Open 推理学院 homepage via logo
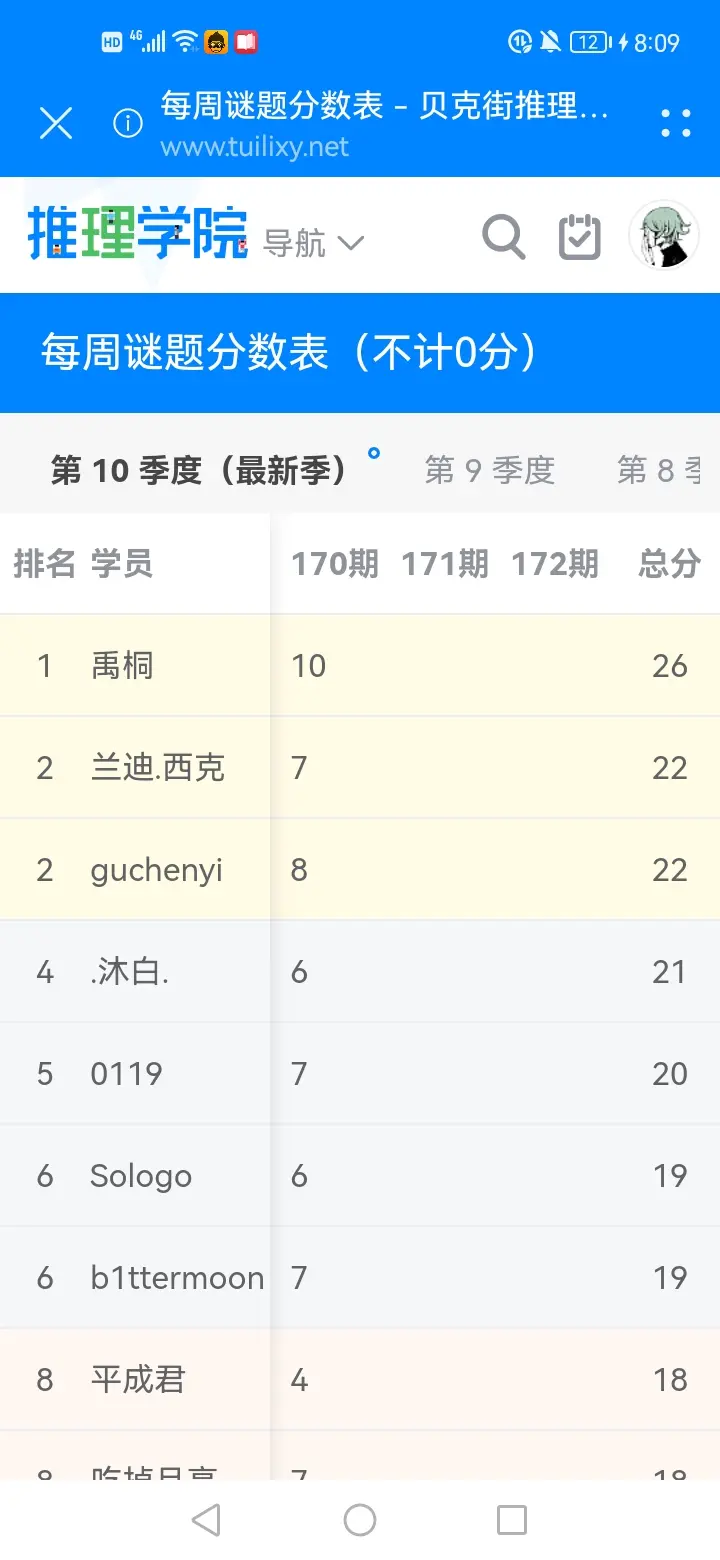Viewport: 720px width, 1560px height. pyautogui.click(x=138, y=233)
